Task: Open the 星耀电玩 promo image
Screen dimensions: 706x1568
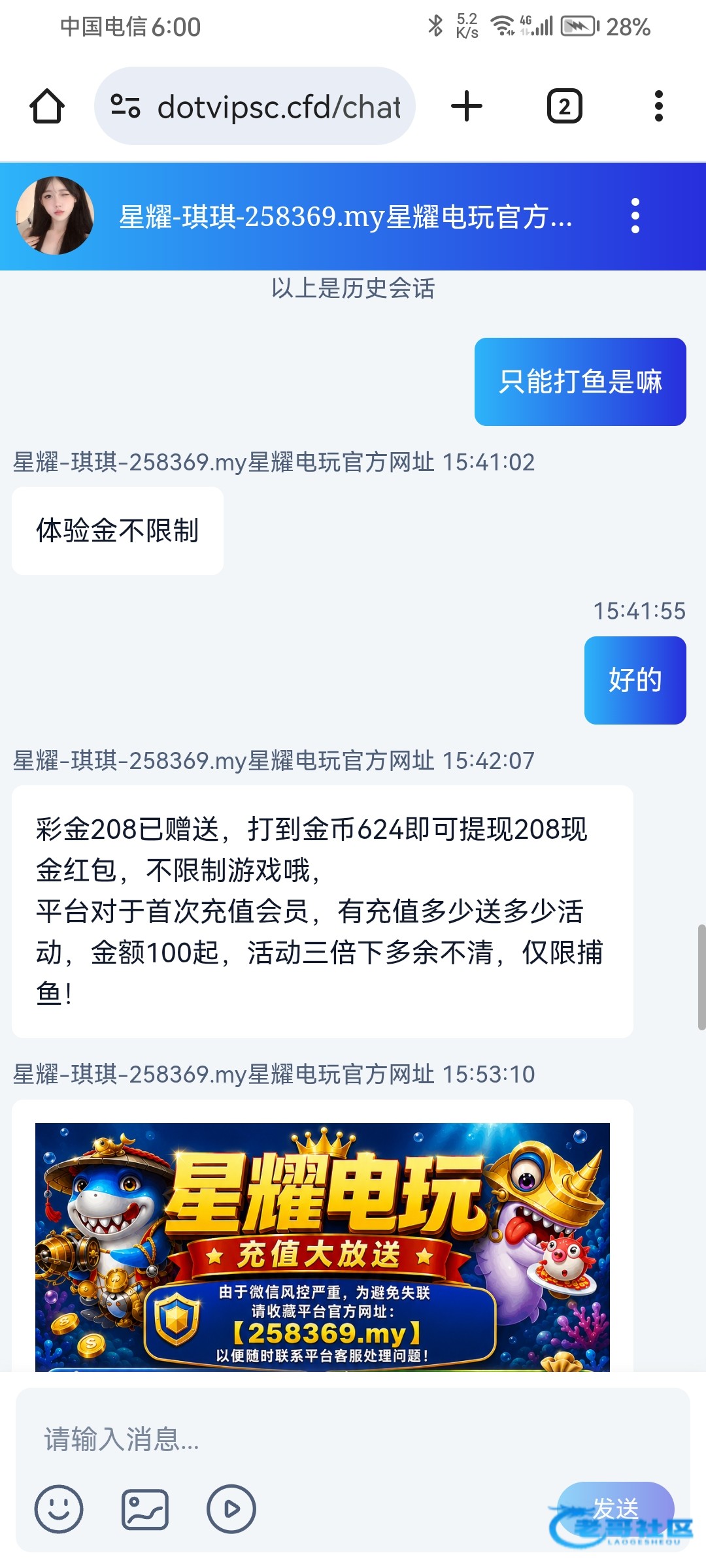Action: click(x=322, y=1247)
